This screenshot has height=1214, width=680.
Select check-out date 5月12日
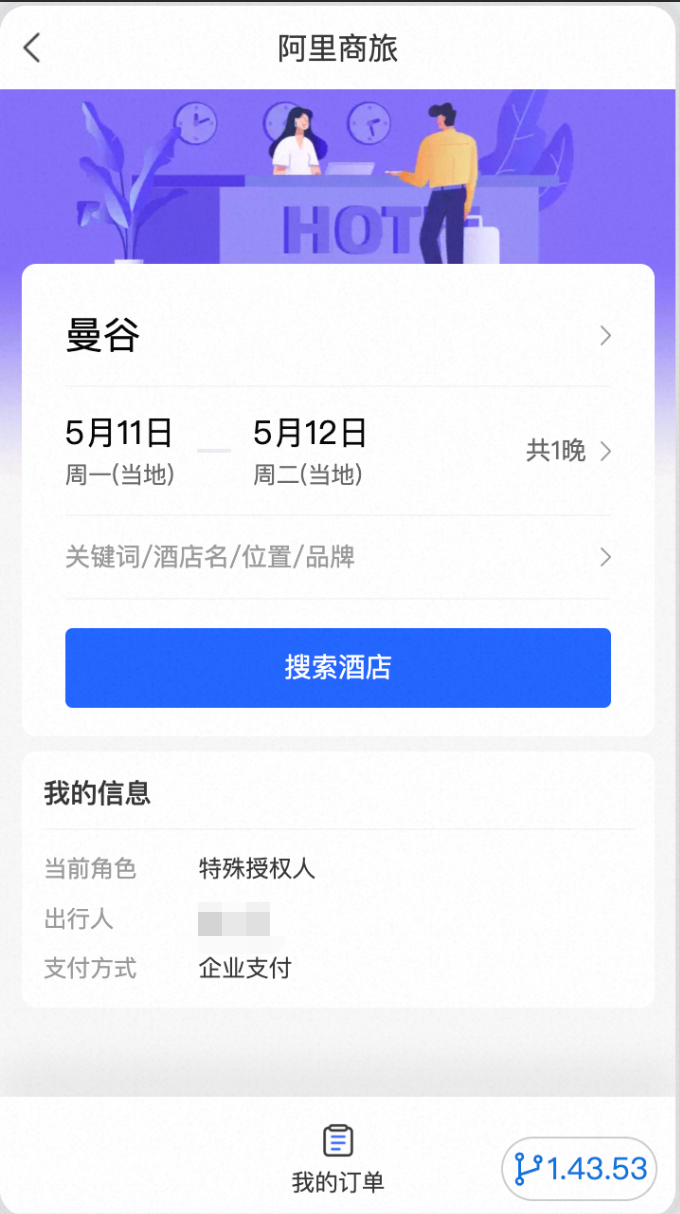(x=309, y=449)
